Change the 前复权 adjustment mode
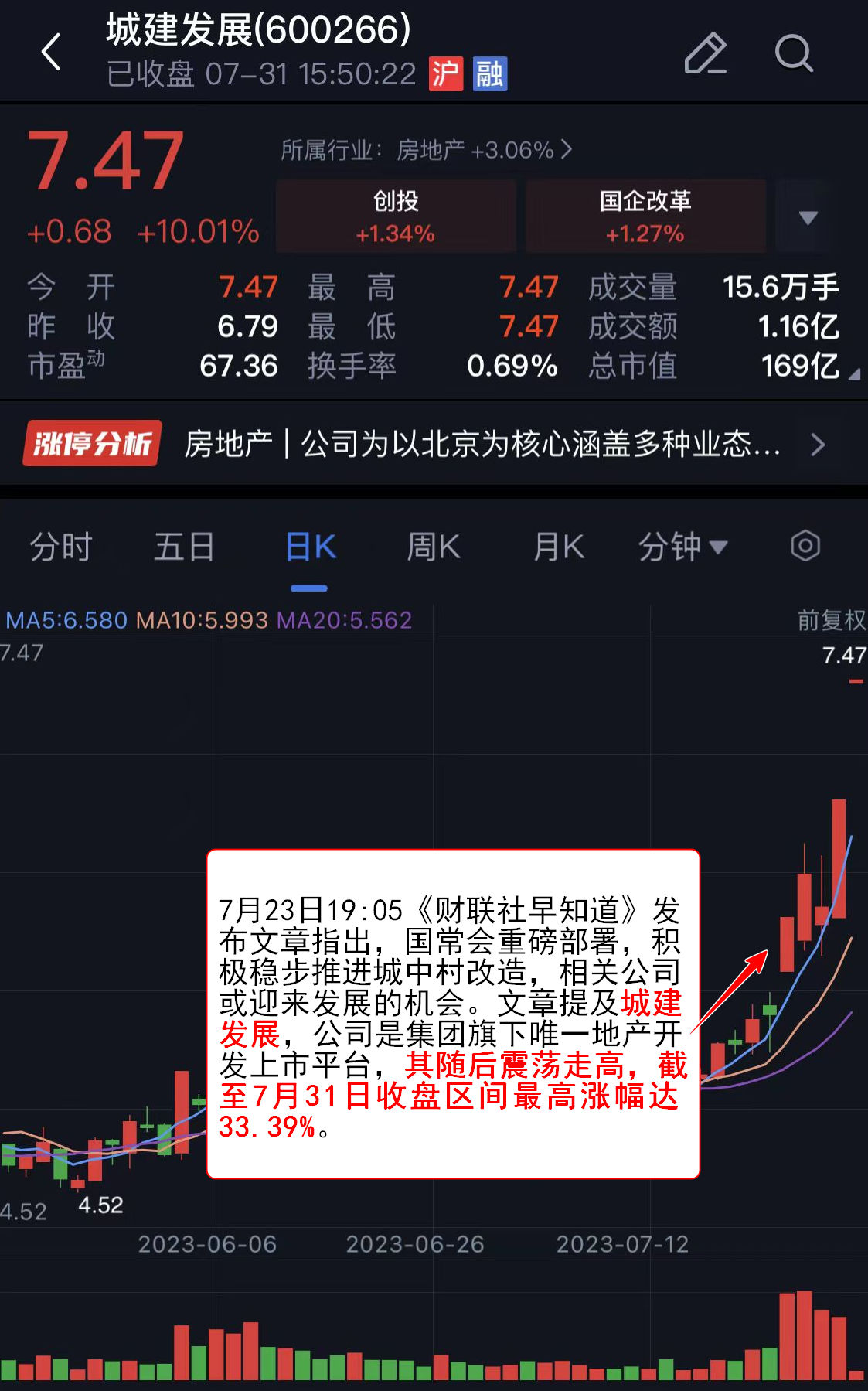The width and height of the screenshot is (868, 1391). point(831,620)
